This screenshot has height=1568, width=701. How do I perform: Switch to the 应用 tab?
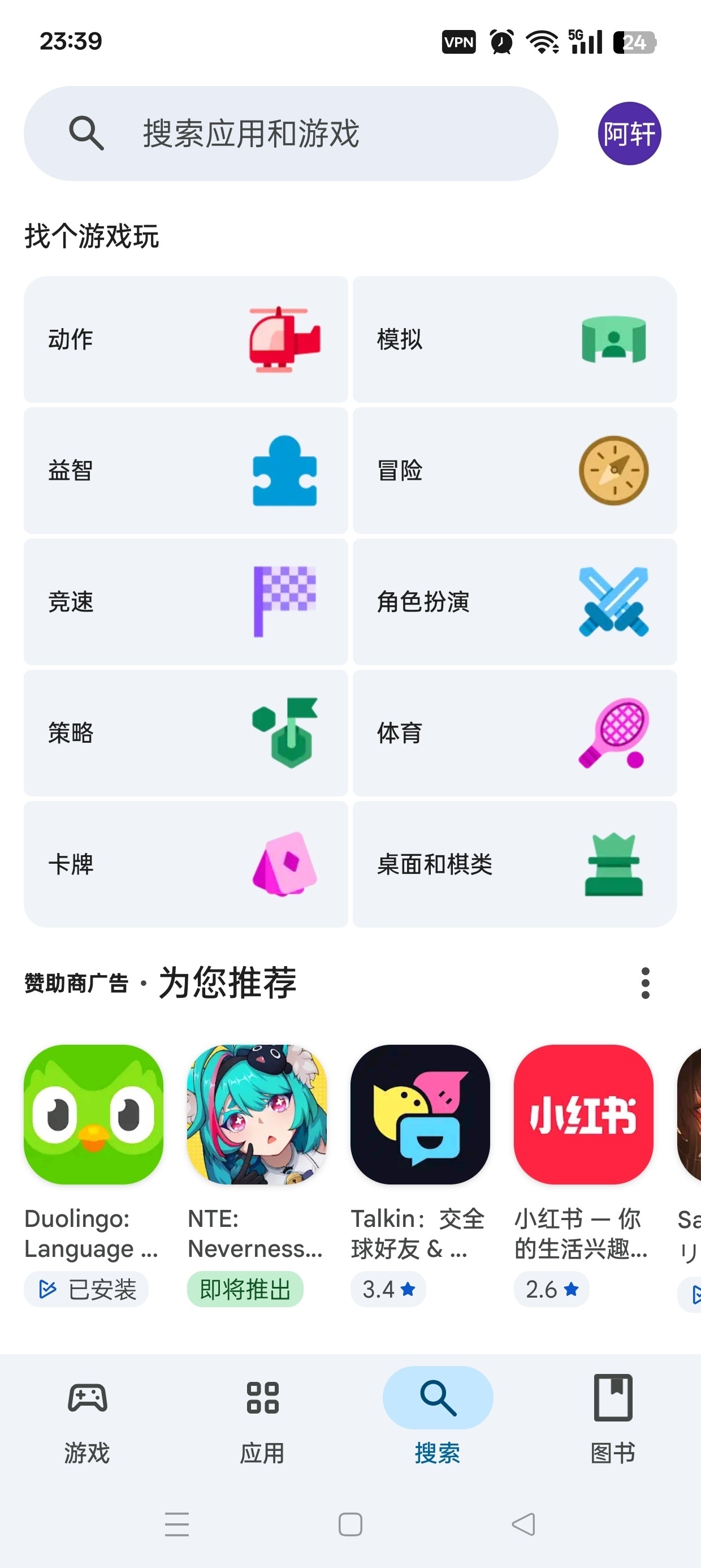pos(262,1419)
